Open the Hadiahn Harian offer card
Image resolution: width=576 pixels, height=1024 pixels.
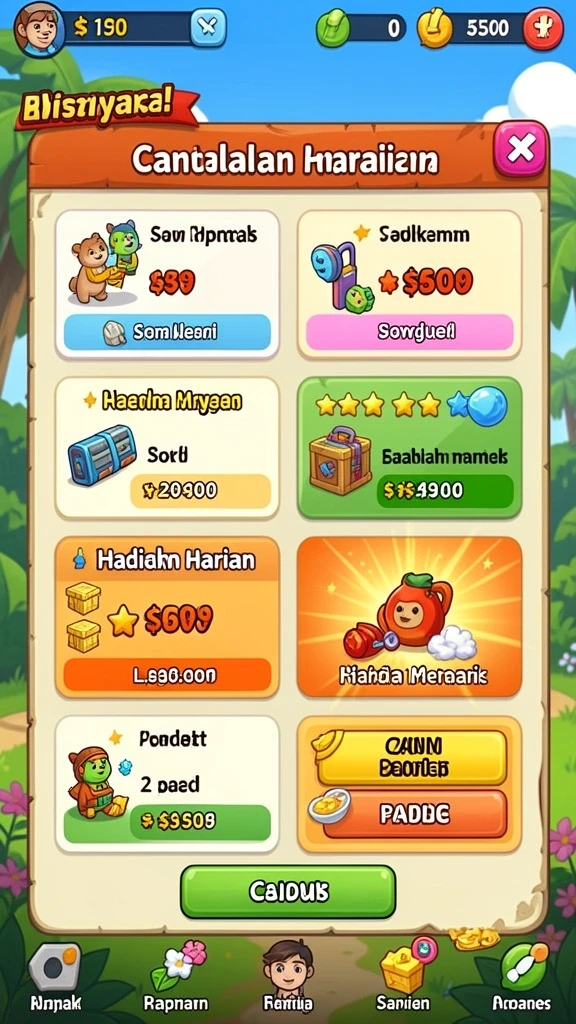[x=167, y=617]
